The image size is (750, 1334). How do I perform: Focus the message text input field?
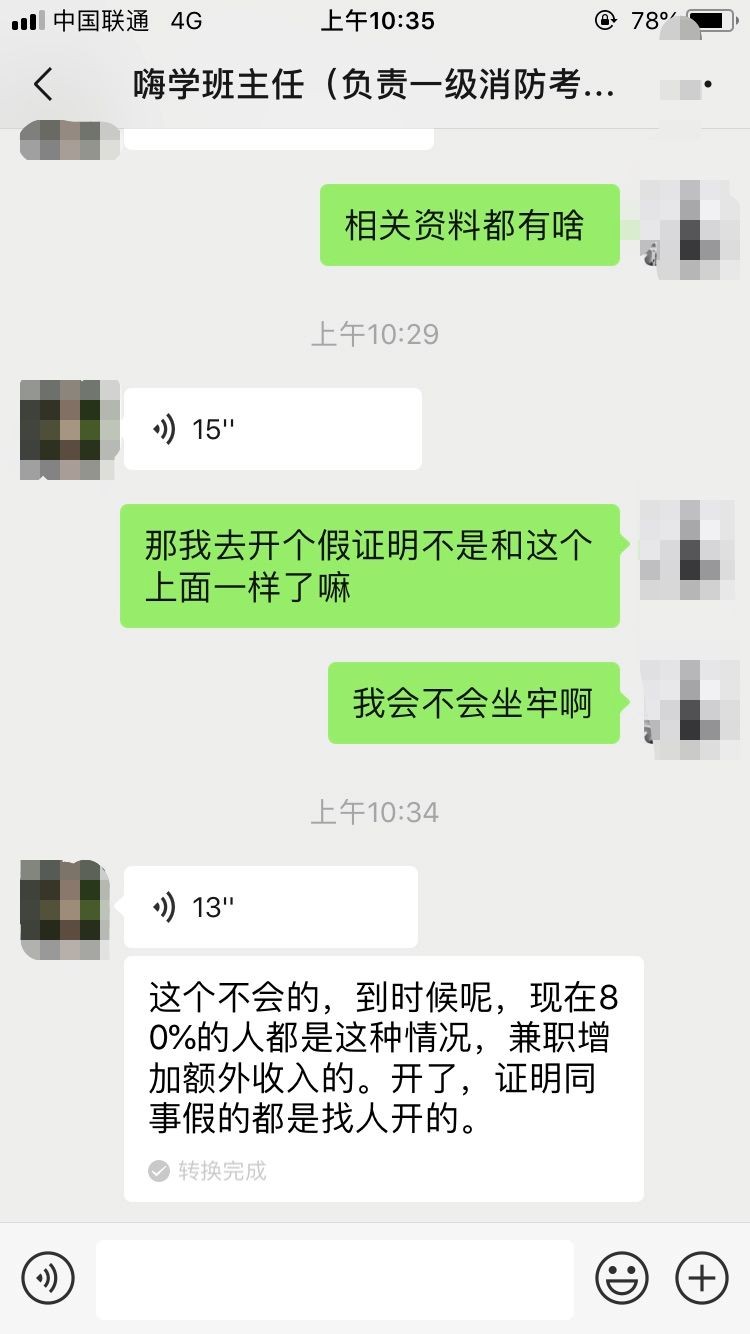coord(335,1279)
